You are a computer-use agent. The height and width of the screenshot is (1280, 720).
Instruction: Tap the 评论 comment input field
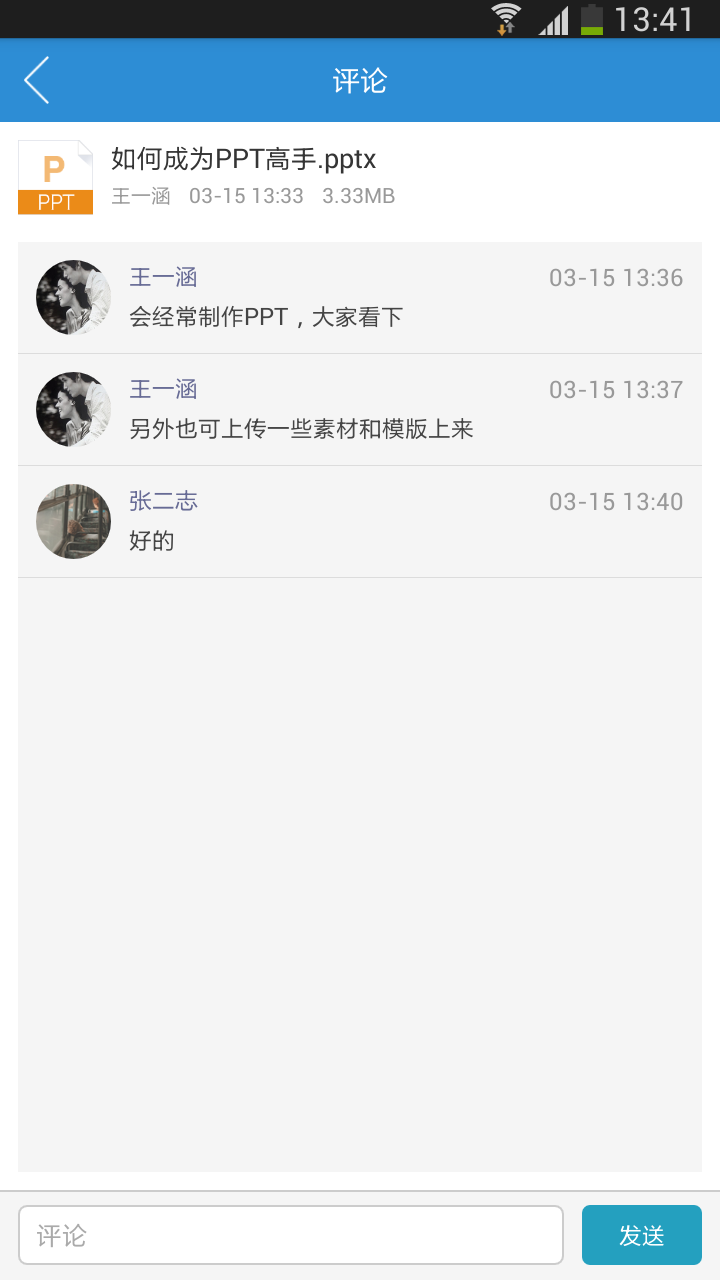pos(290,1235)
